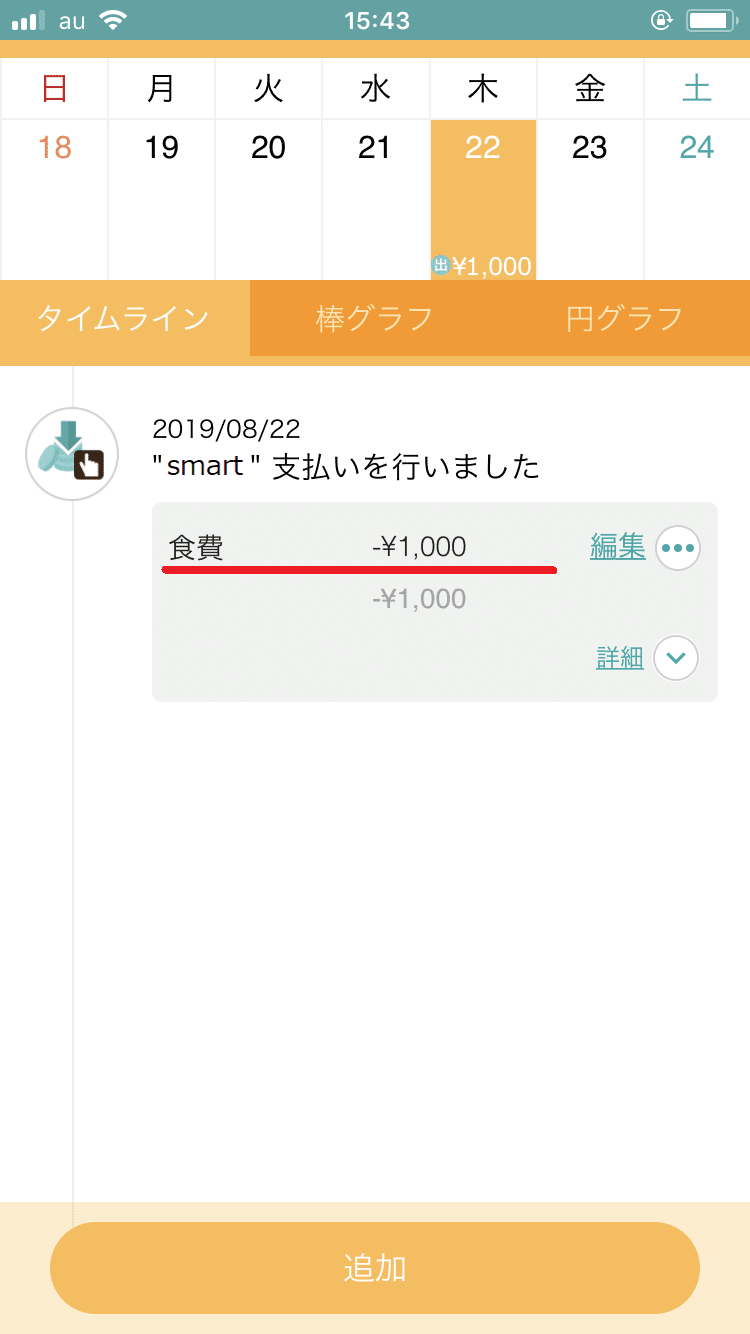Tap the 食費 category label
Screen dimensions: 750x1334
click(x=196, y=546)
